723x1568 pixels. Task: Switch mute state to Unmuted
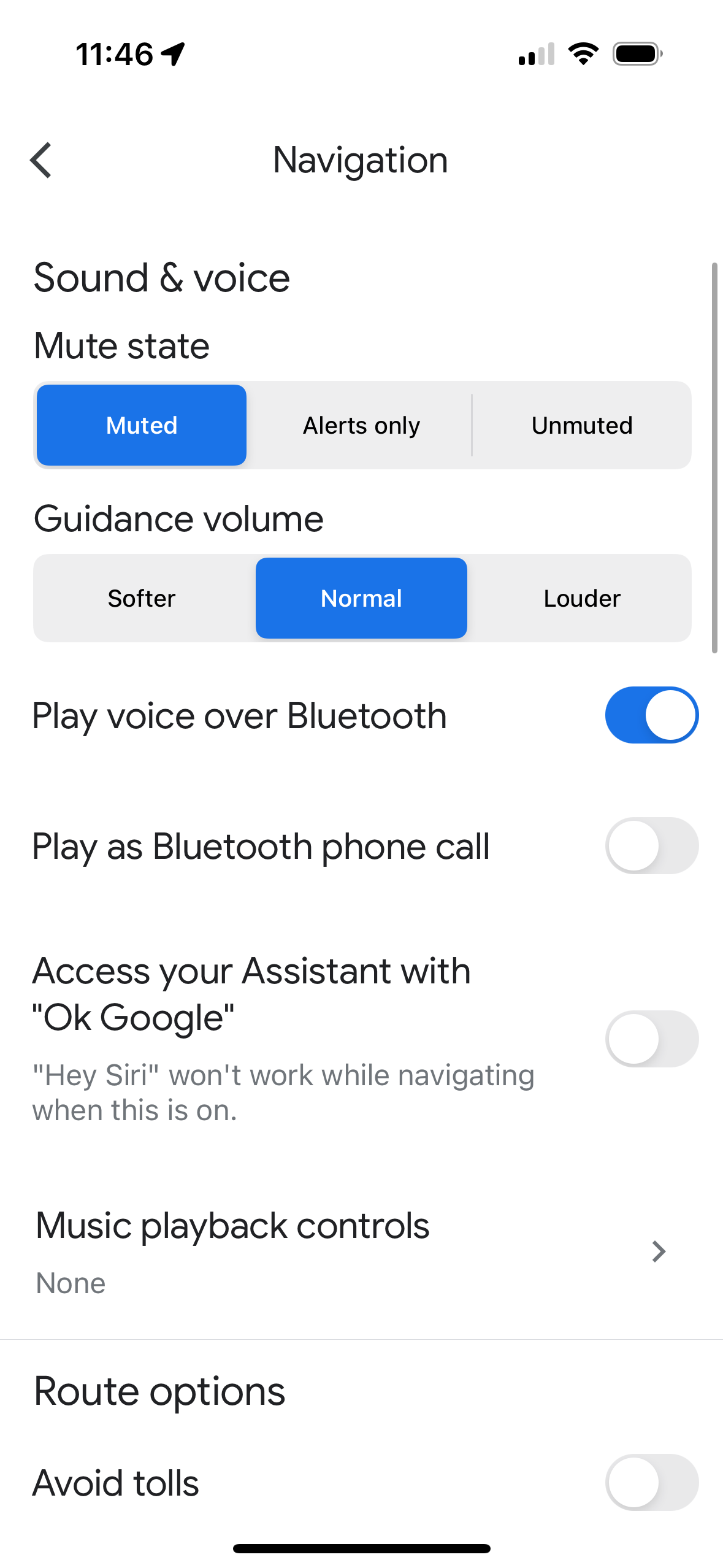click(581, 425)
